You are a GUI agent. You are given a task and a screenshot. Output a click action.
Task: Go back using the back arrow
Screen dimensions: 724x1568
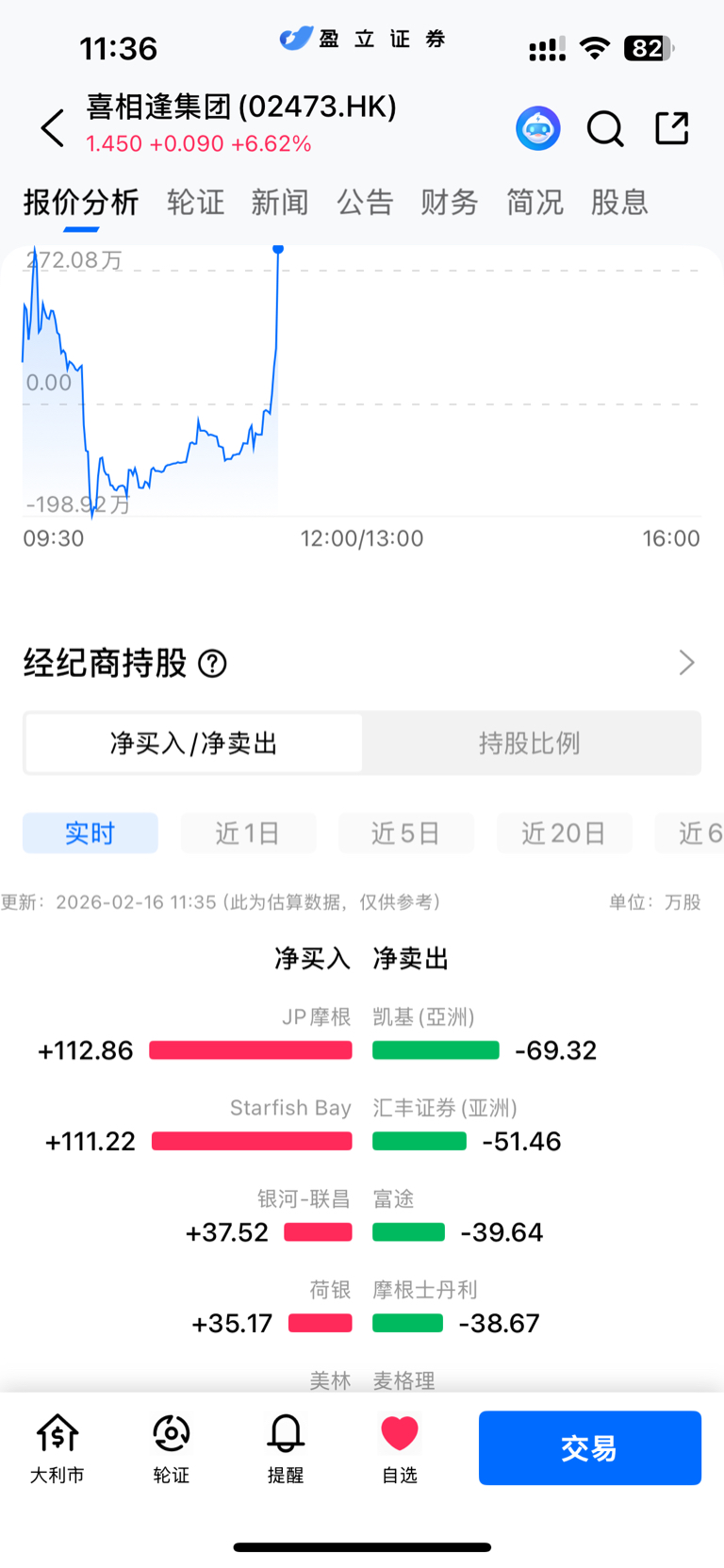(x=53, y=127)
